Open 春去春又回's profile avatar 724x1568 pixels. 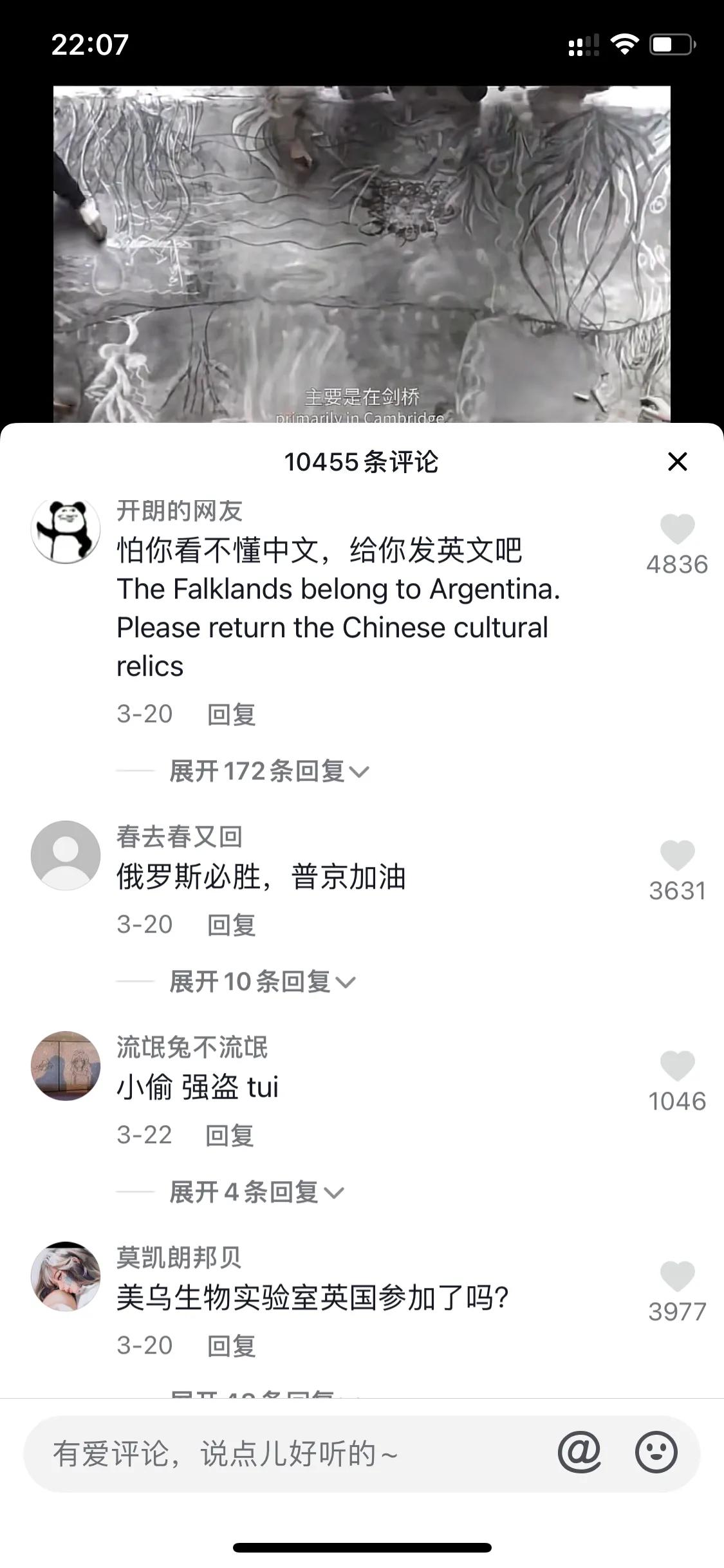point(66,855)
